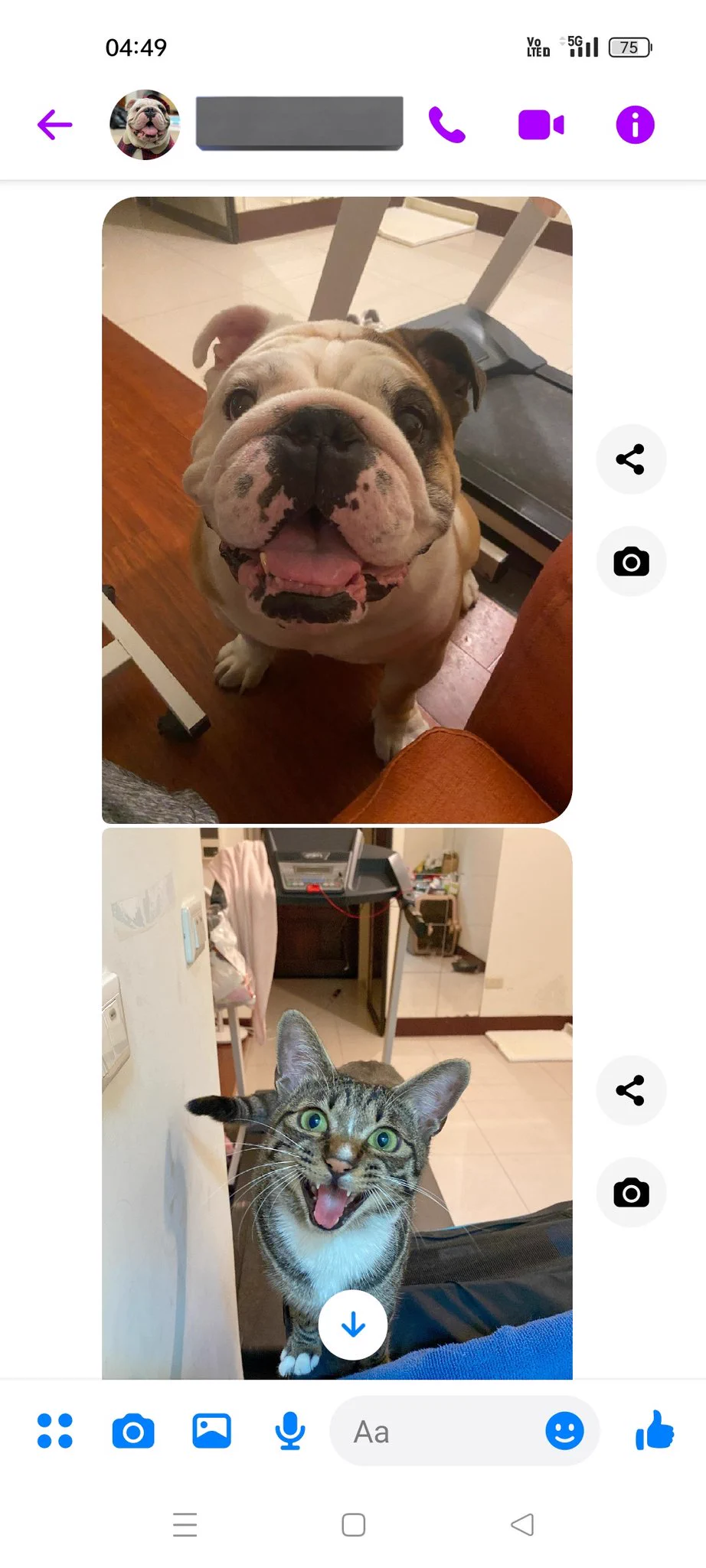
Task: Open camera from the message bar
Action: point(133,1430)
